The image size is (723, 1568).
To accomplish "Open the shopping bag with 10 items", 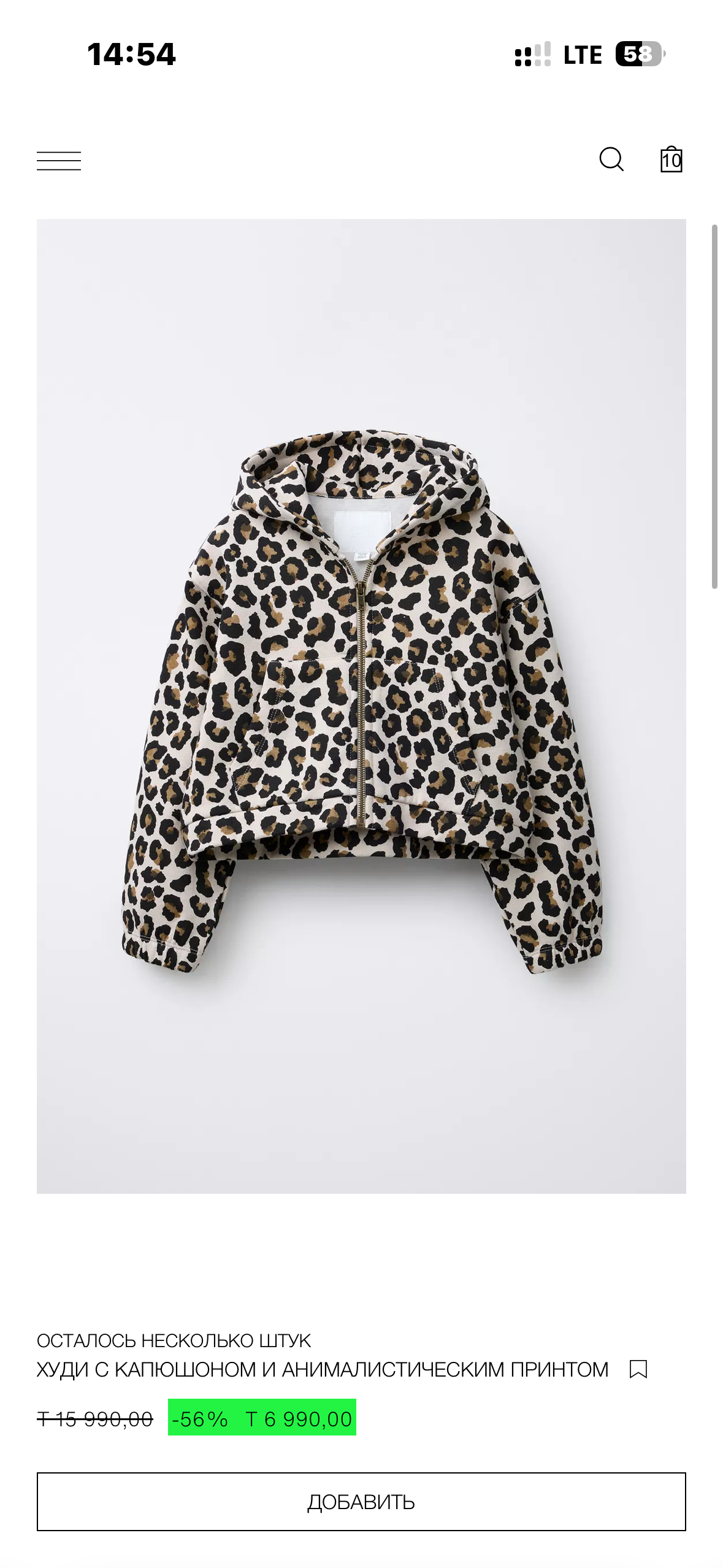I will click(x=671, y=159).
